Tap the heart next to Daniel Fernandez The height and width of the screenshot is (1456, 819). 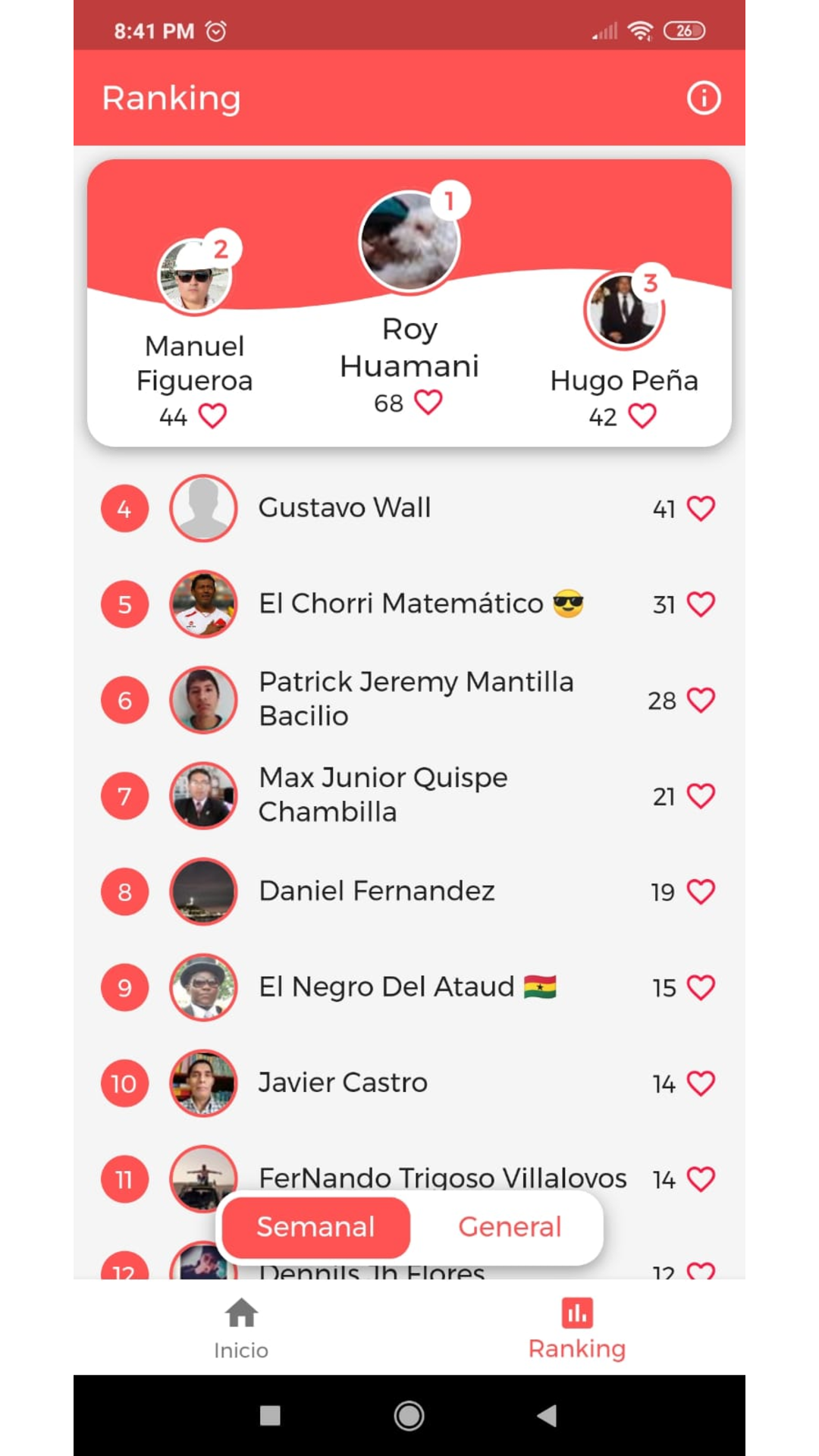pos(701,892)
